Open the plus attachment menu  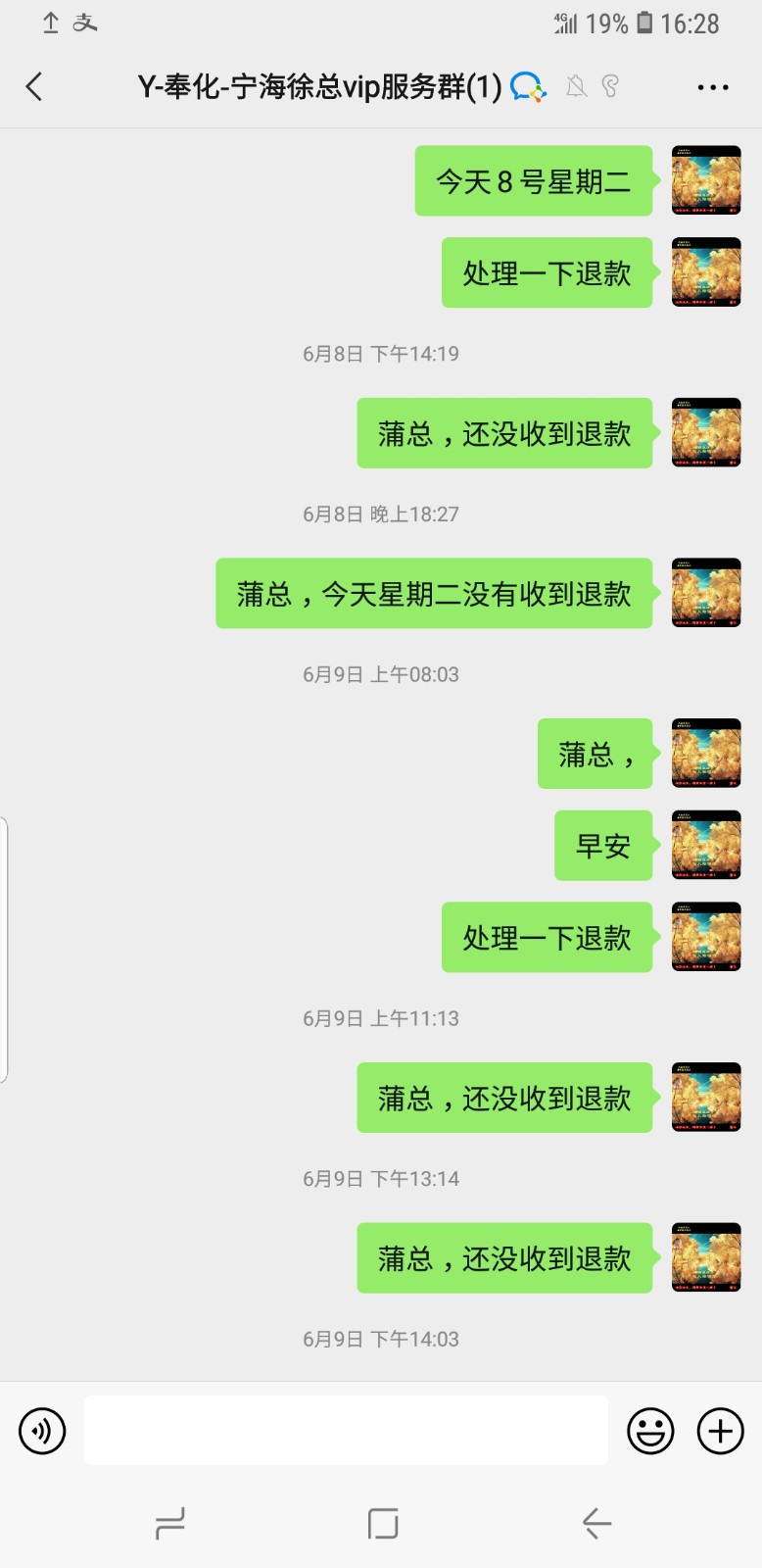click(720, 1431)
